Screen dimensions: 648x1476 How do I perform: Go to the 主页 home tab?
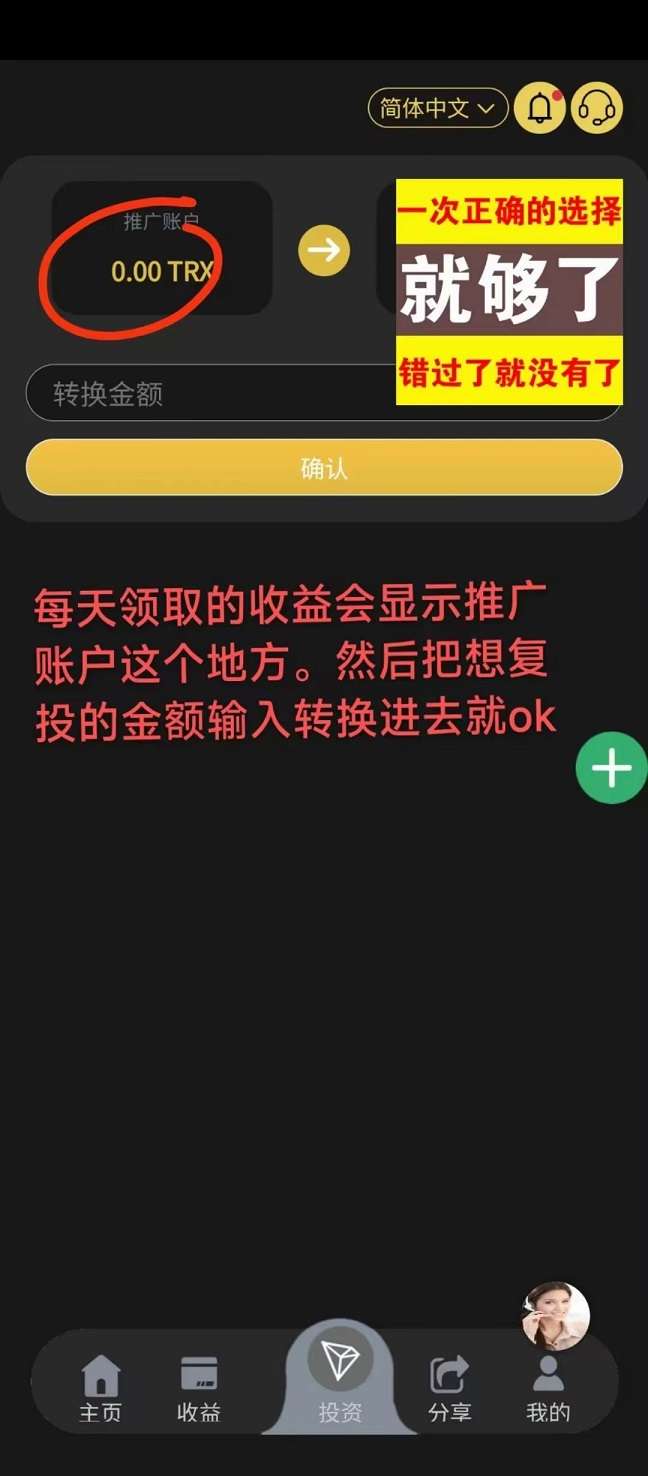(101, 1389)
